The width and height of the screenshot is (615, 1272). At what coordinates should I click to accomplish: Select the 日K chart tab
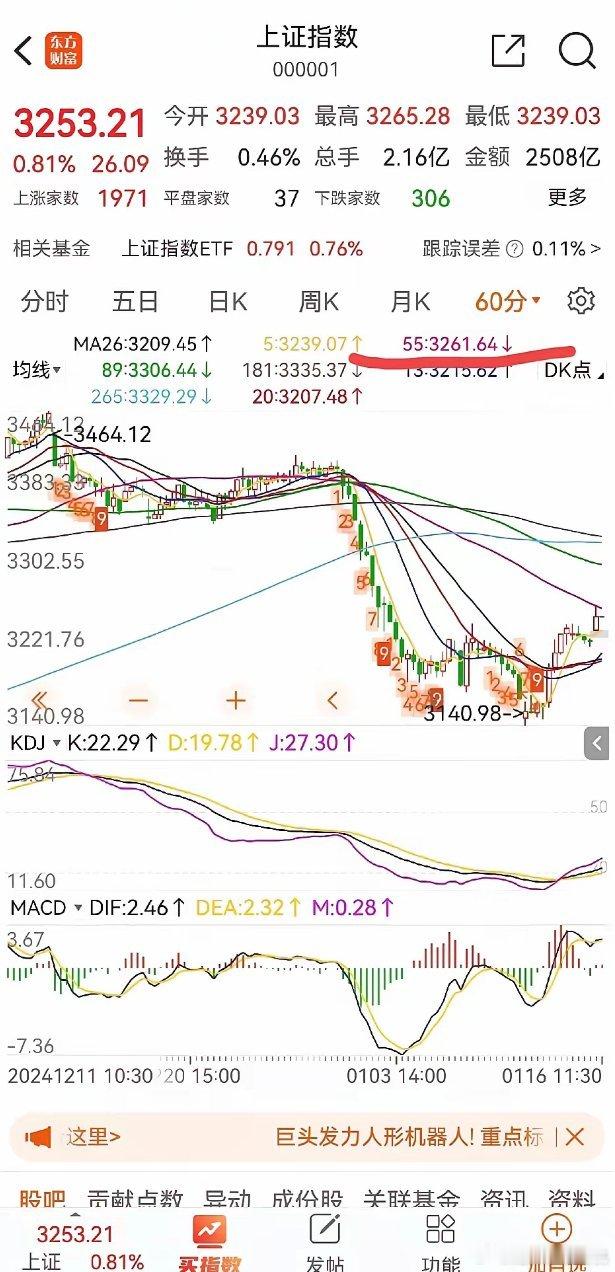click(x=227, y=301)
